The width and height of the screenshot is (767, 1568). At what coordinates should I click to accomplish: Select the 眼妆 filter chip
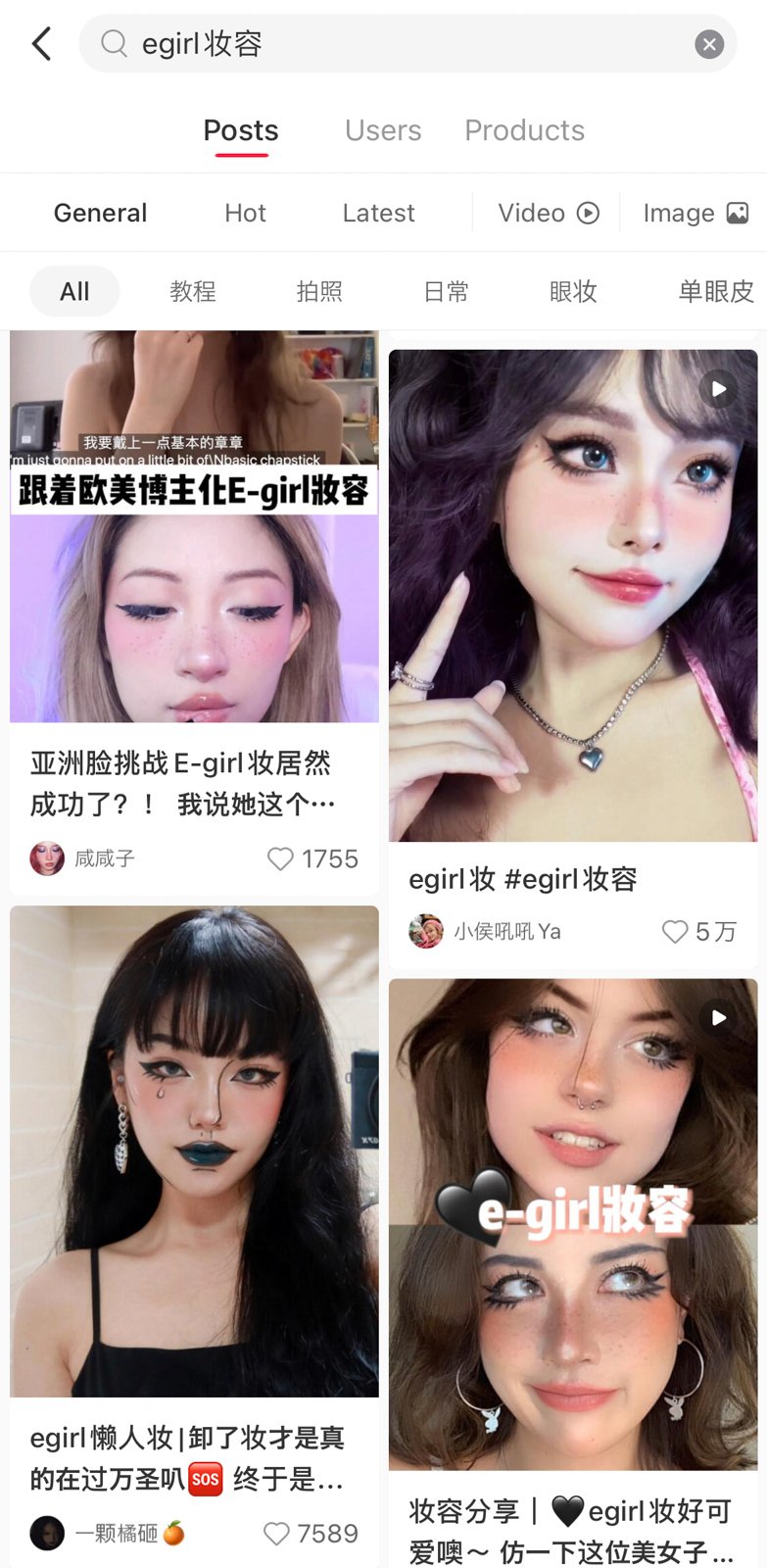573,291
